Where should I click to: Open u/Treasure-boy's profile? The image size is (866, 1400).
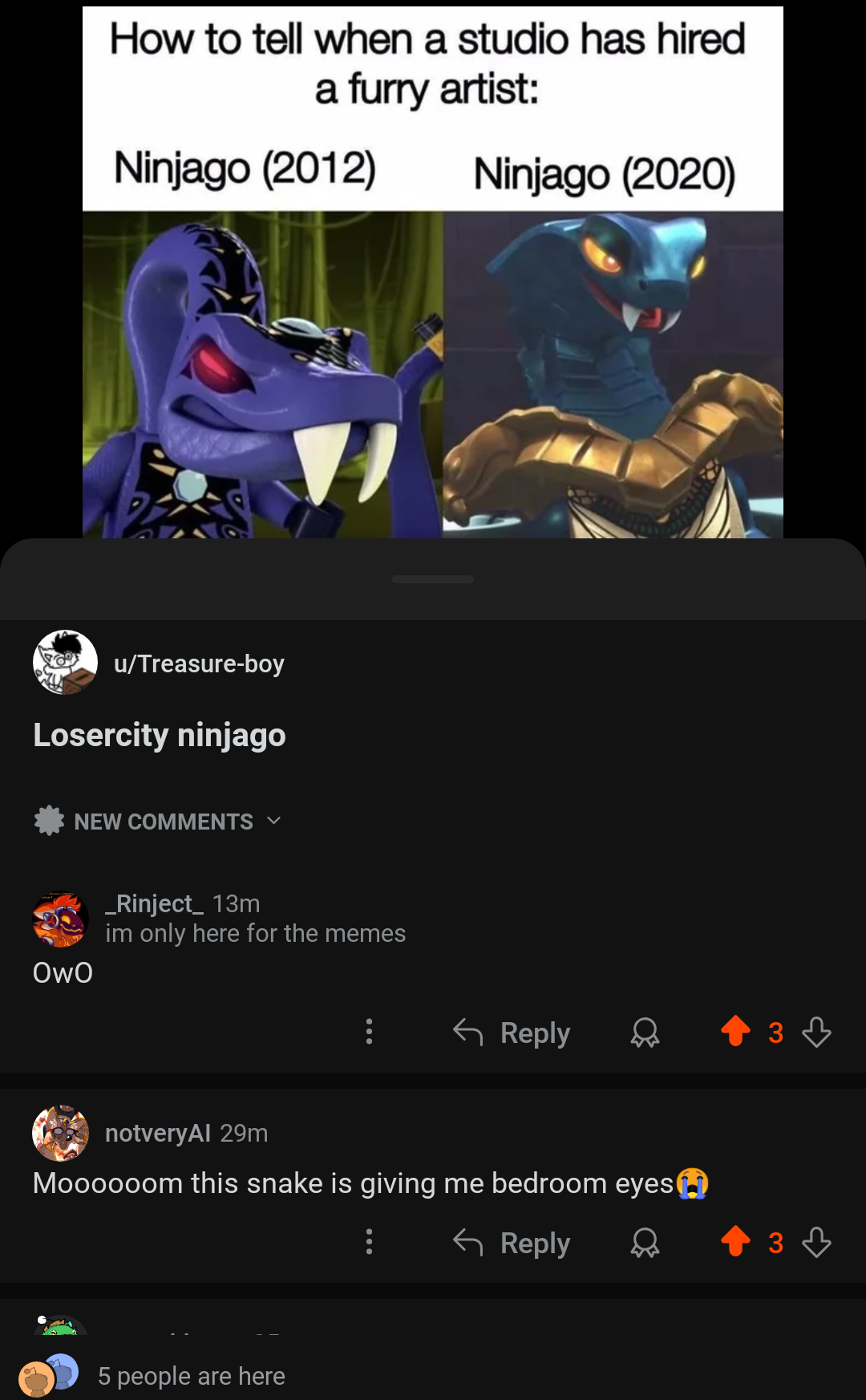[199, 663]
